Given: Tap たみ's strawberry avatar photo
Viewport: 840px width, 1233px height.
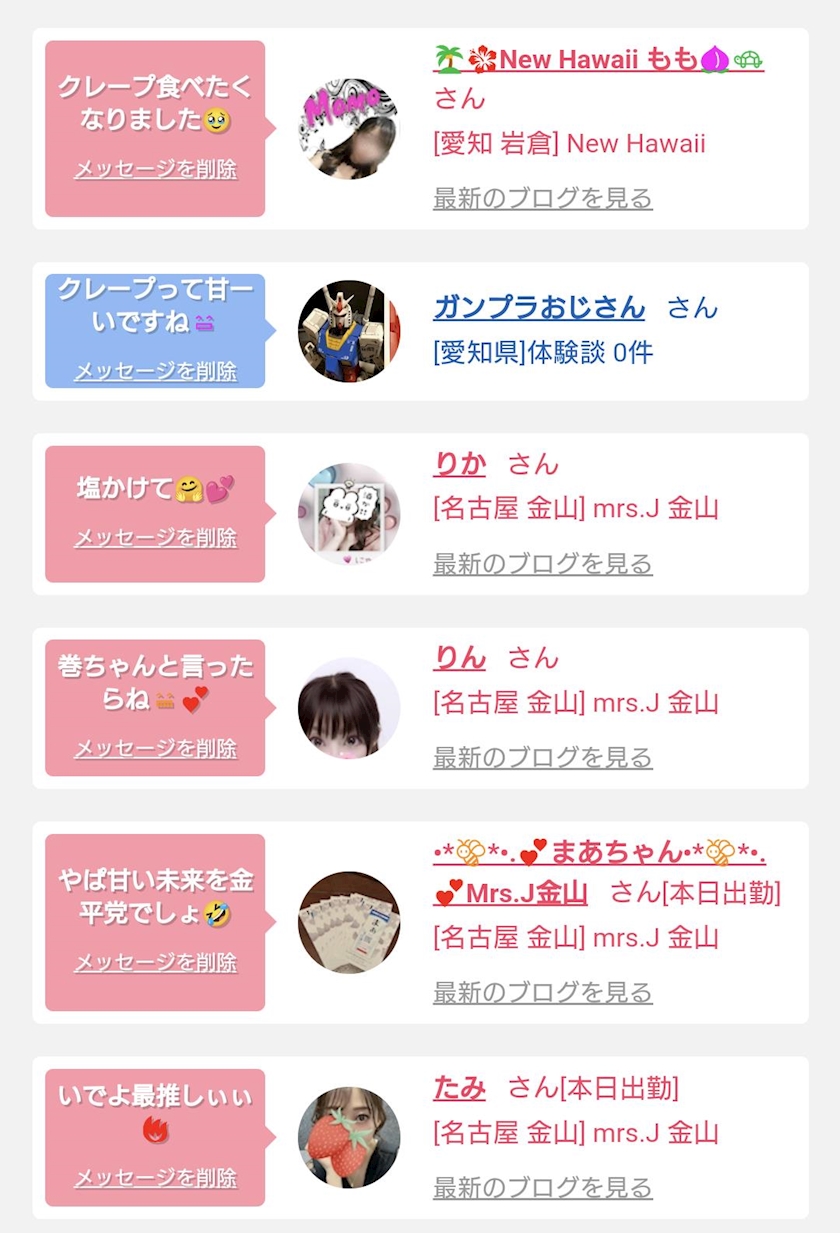Looking at the screenshot, I should (x=349, y=1138).
